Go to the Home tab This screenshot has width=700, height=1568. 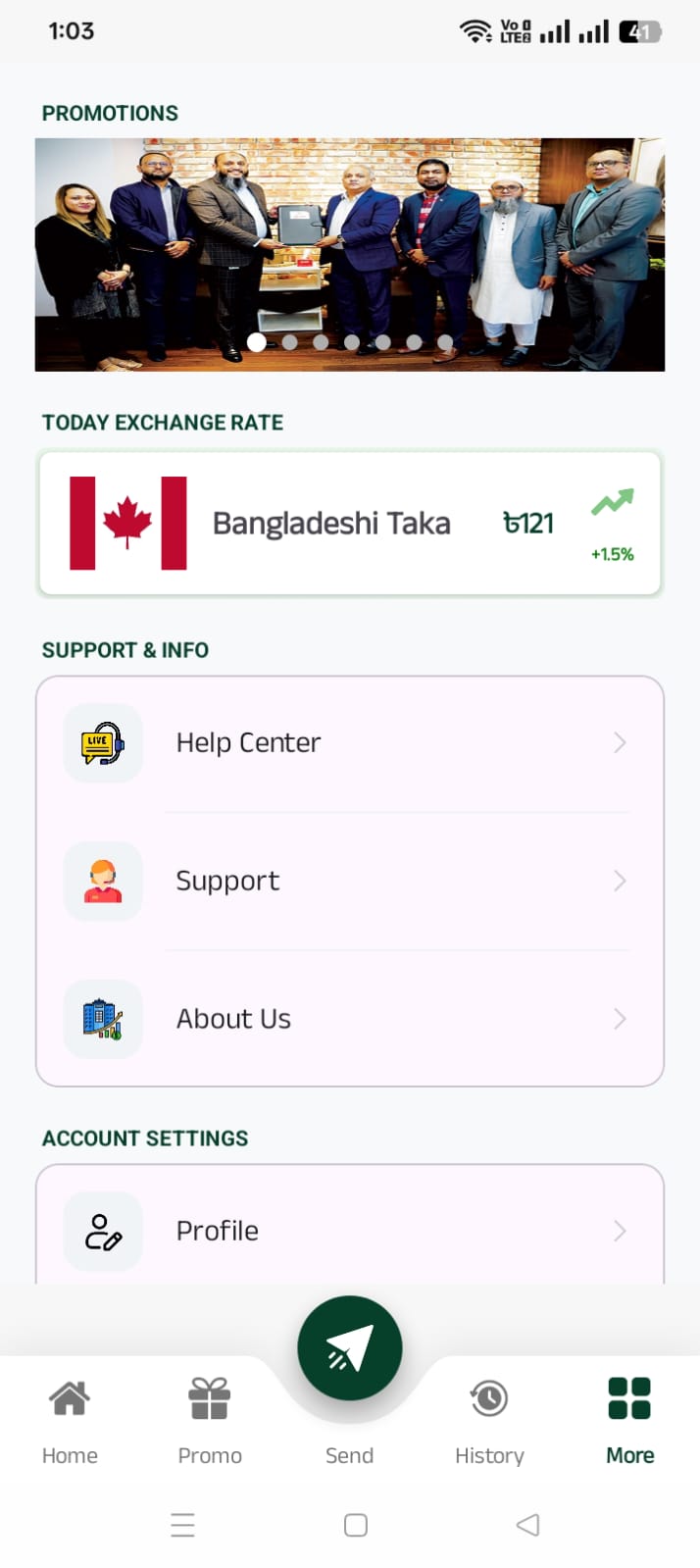(x=70, y=1418)
